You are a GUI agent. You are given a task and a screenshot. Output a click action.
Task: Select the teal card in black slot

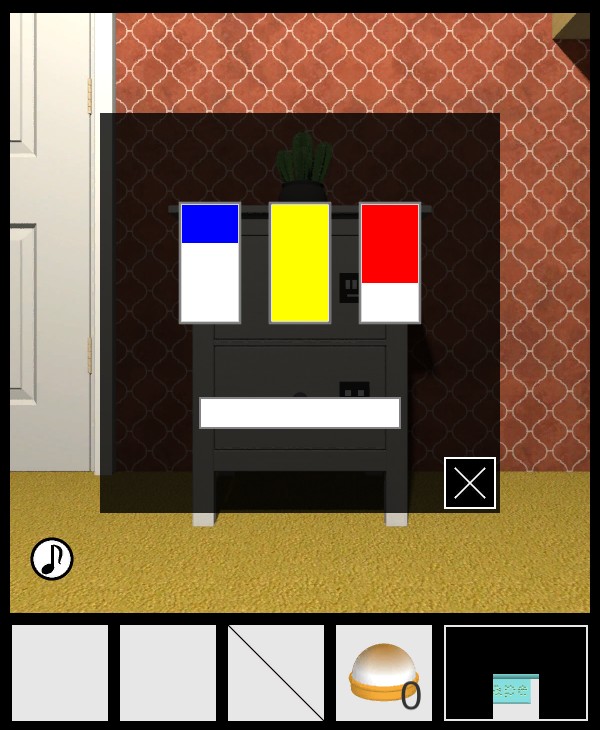pos(516,689)
